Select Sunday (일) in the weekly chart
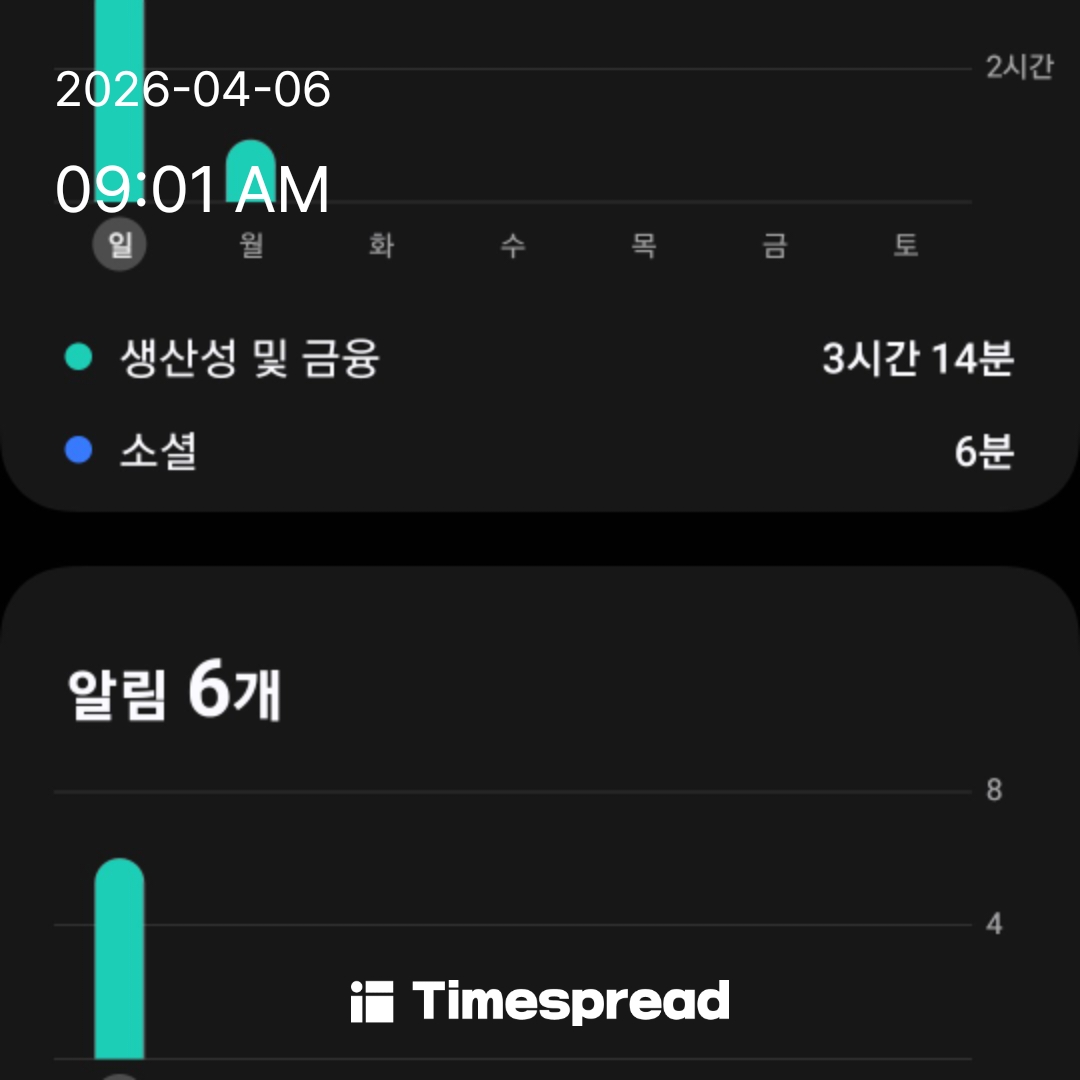Screen dimensions: 1080x1080 pyautogui.click(x=119, y=245)
